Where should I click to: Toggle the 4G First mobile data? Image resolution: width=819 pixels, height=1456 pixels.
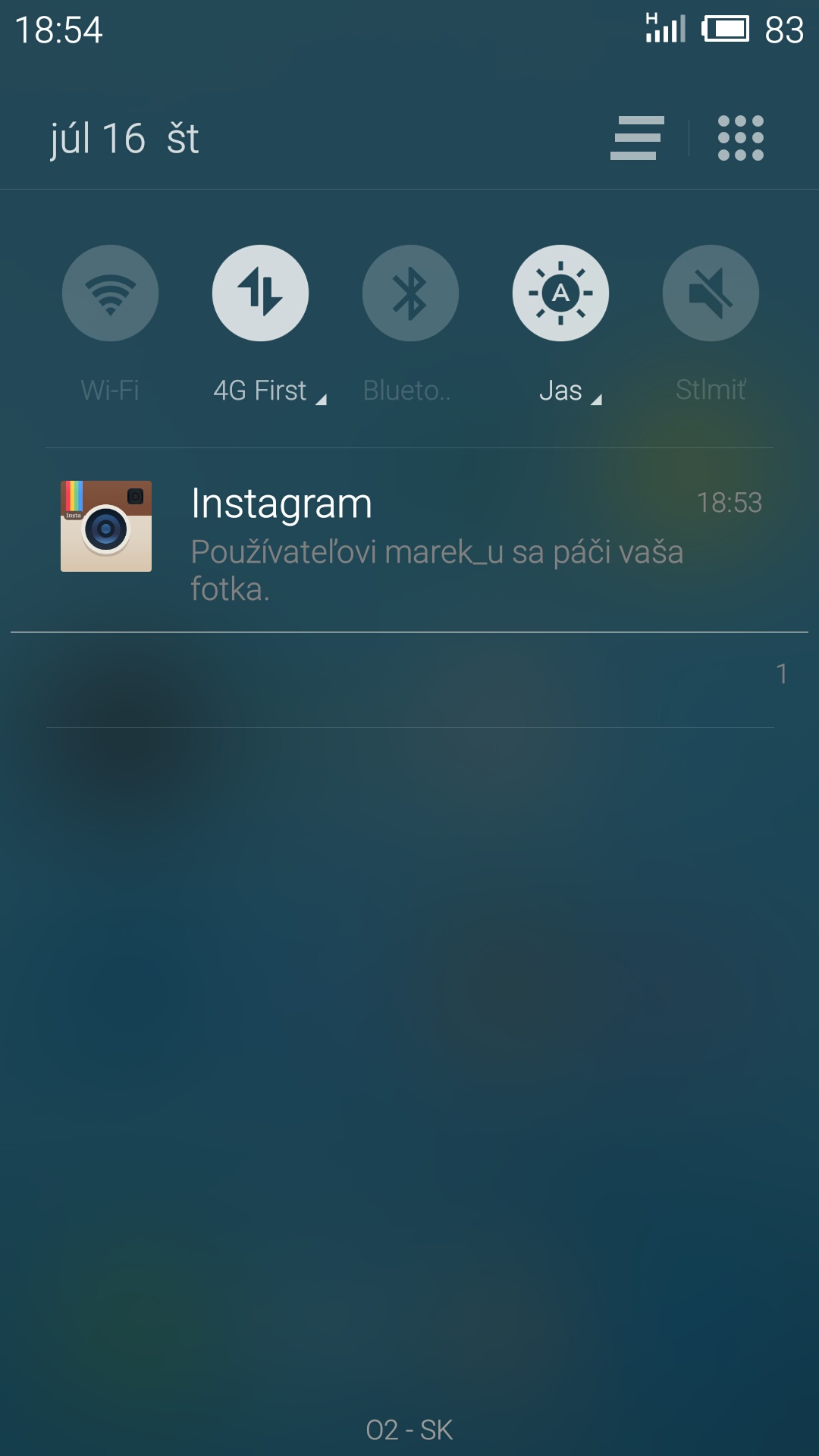click(x=260, y=293)
